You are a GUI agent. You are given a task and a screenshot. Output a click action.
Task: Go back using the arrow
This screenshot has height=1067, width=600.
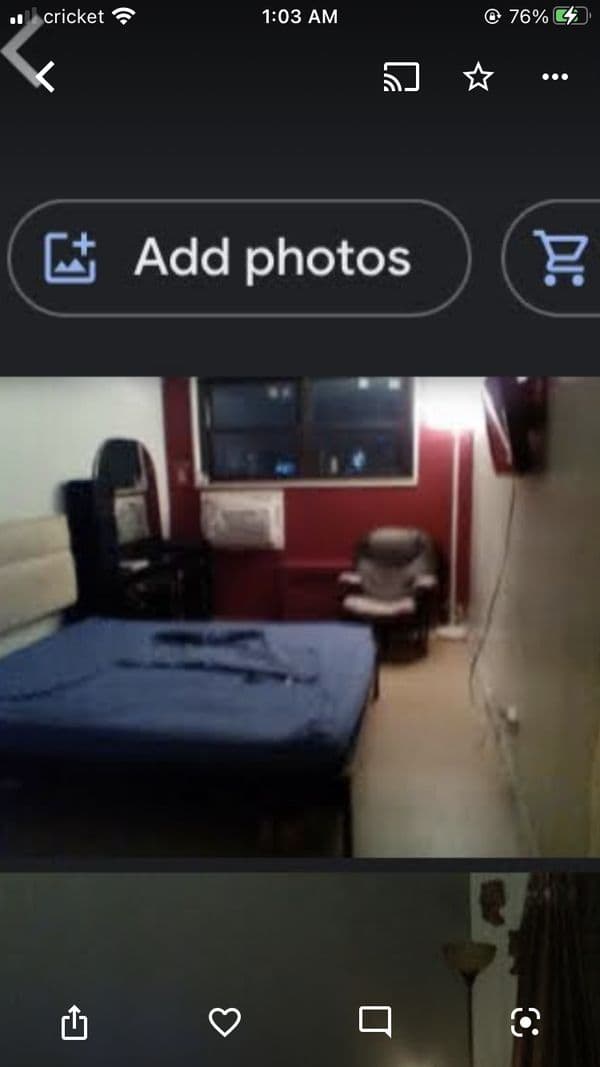tap(44, 76)
